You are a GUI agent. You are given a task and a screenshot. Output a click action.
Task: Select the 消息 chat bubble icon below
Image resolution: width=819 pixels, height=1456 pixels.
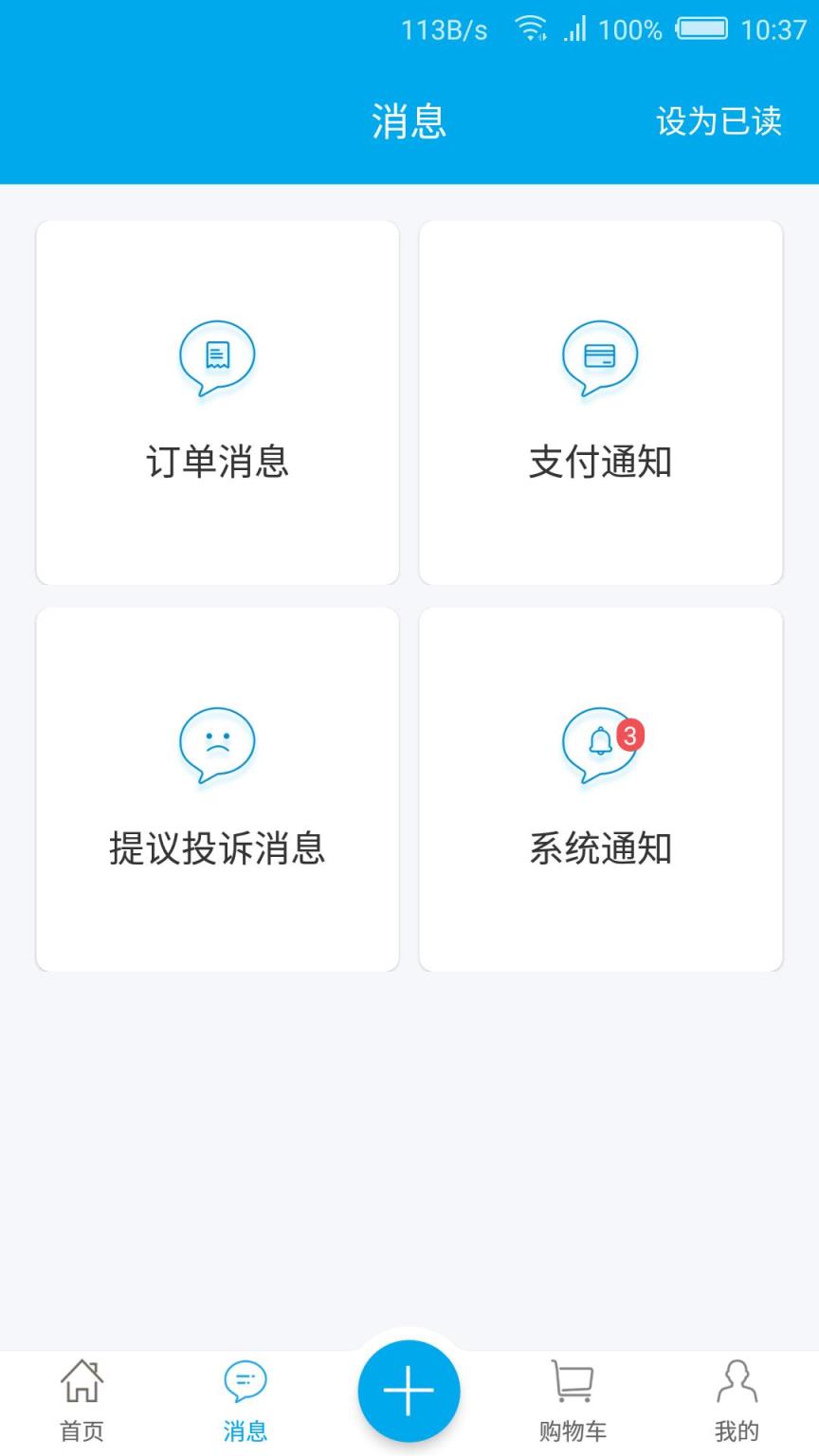pos(245,1382)
